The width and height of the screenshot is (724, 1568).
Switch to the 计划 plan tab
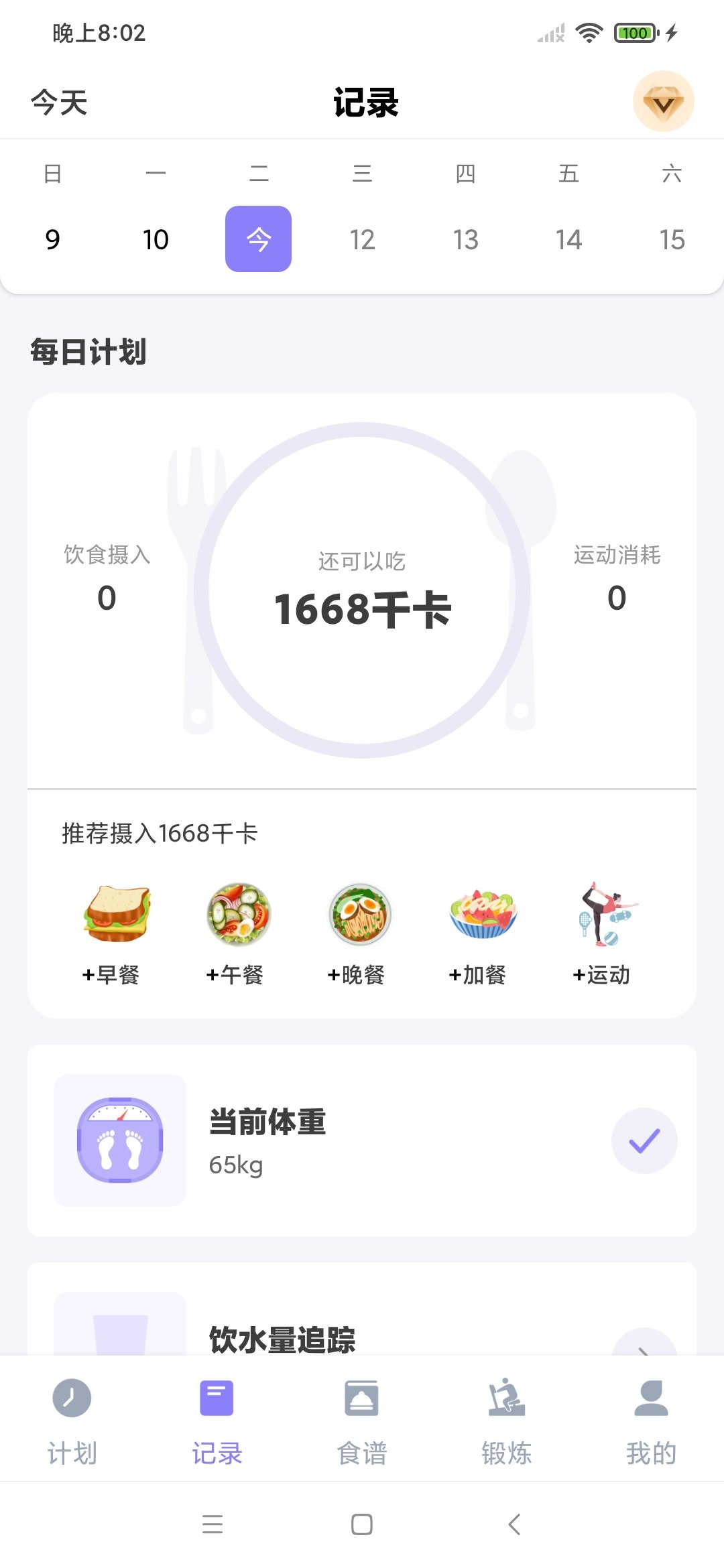[x=70, y=1400]
